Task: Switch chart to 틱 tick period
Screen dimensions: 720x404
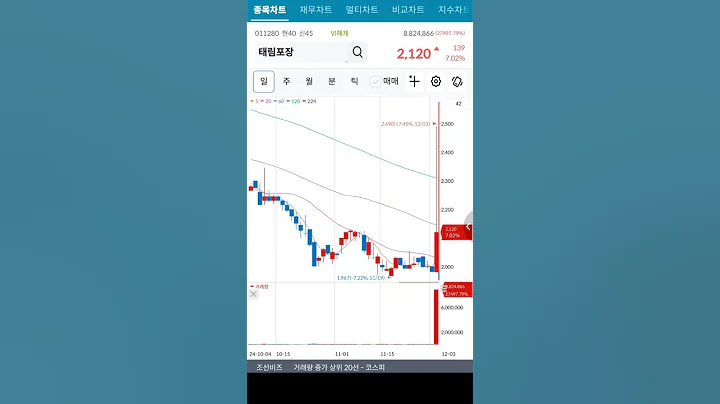Action: [354, 81]
